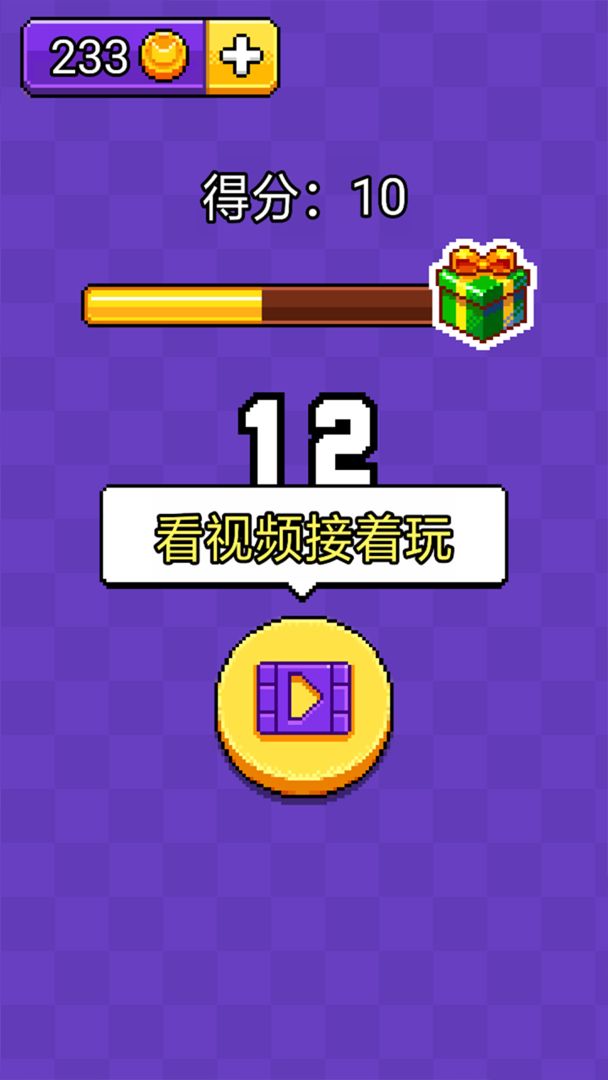Tap the plus button to add coins
608x1080 pixels.
[x=241, y=58]
